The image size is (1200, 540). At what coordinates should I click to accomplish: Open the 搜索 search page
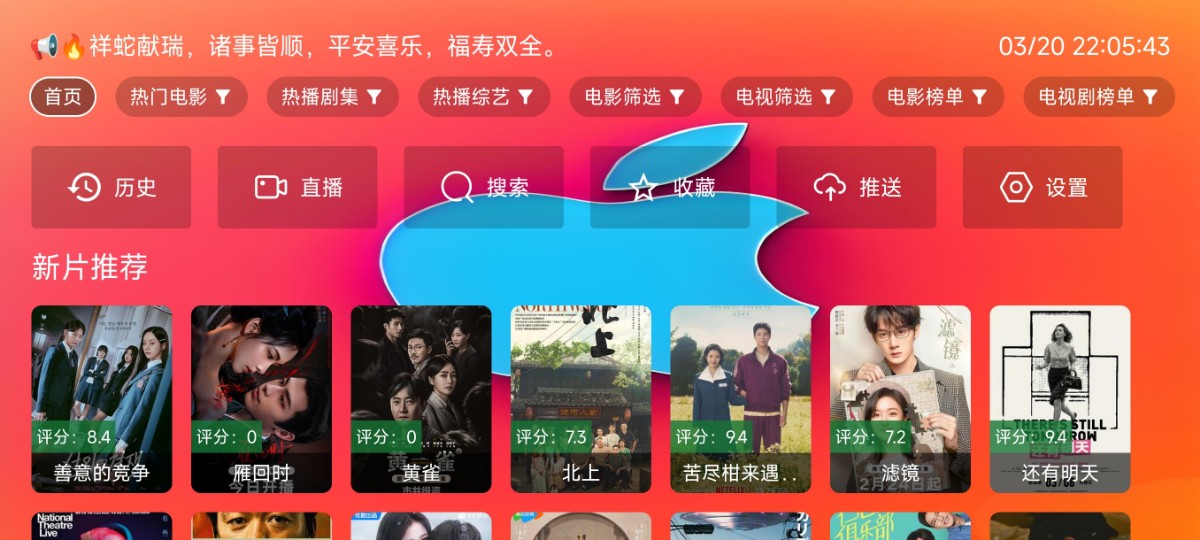pos(484,187)
